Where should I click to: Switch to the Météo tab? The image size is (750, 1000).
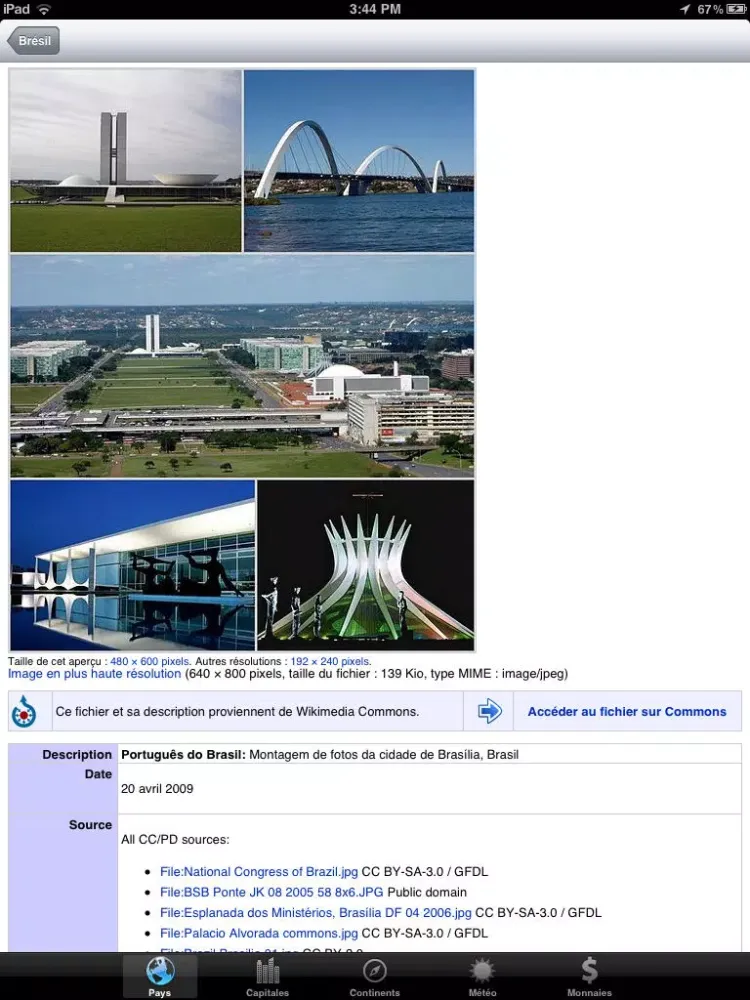pos(482,976)
